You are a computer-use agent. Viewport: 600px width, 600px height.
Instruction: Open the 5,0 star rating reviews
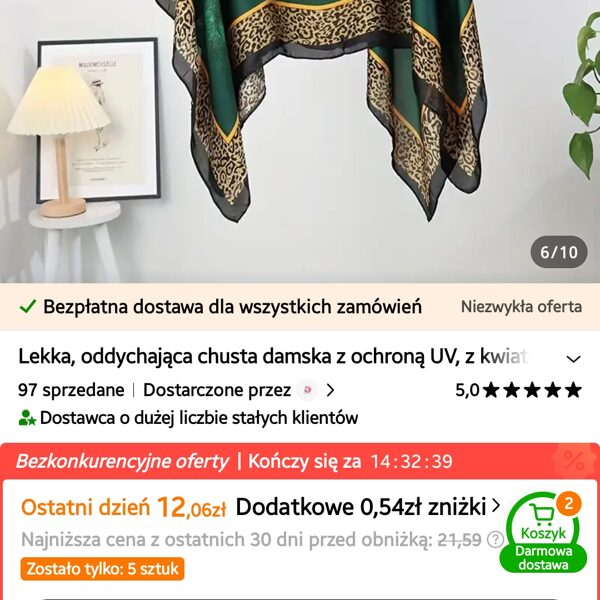(518, 390)
